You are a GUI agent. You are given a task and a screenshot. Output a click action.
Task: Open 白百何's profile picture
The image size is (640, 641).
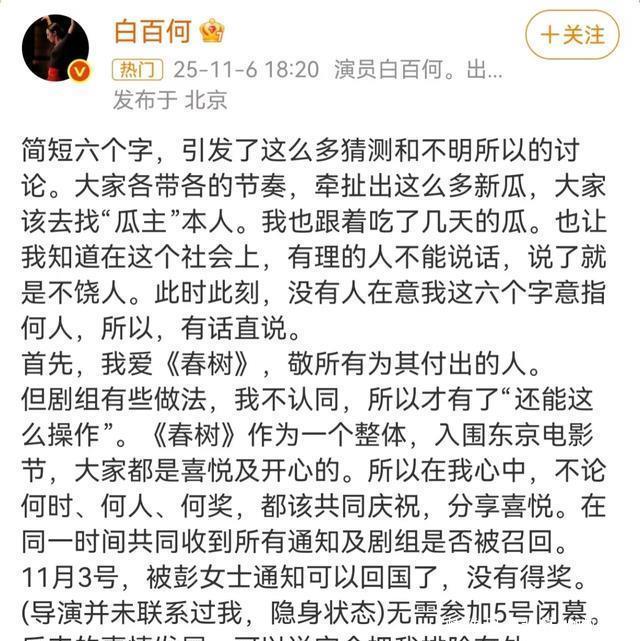pos(55,48)
